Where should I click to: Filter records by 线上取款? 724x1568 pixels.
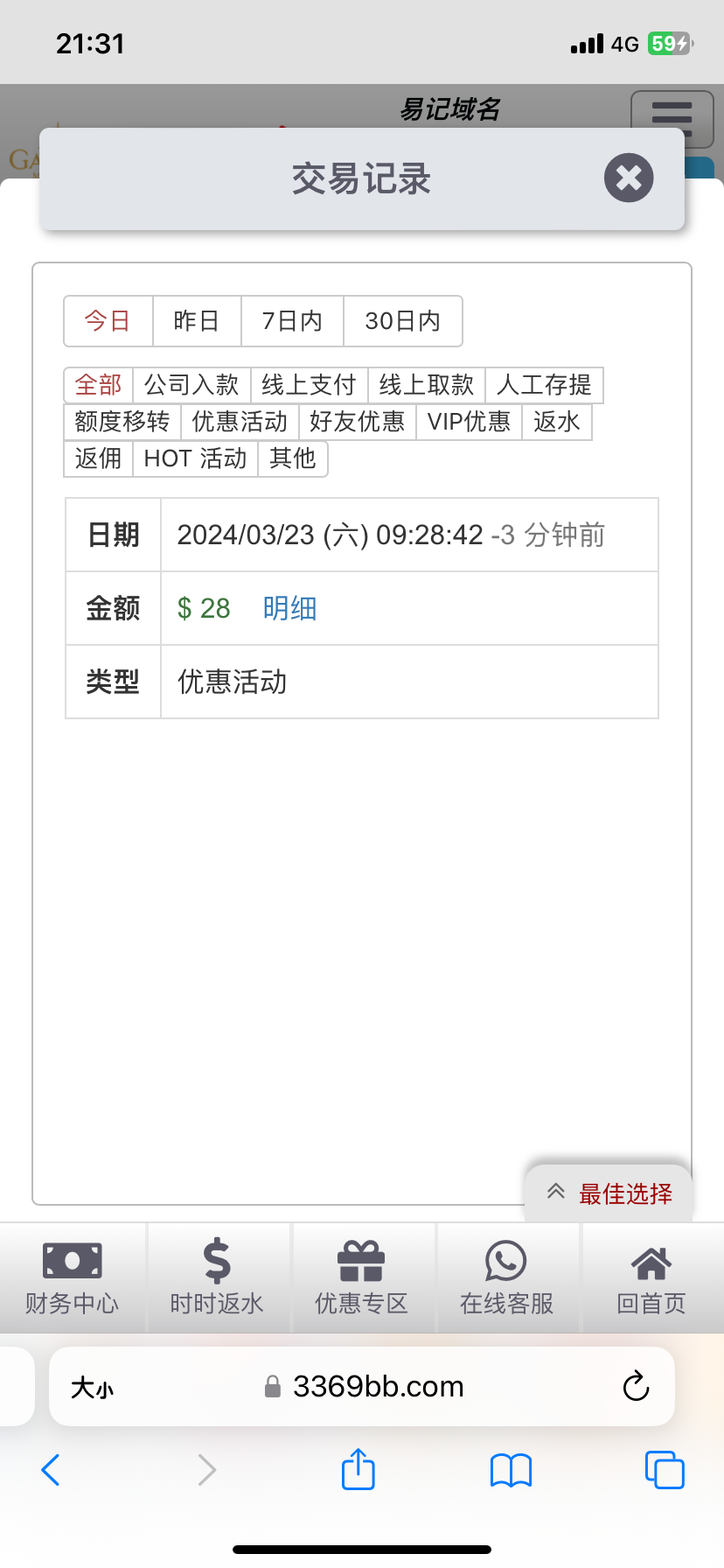click(426, 385)
